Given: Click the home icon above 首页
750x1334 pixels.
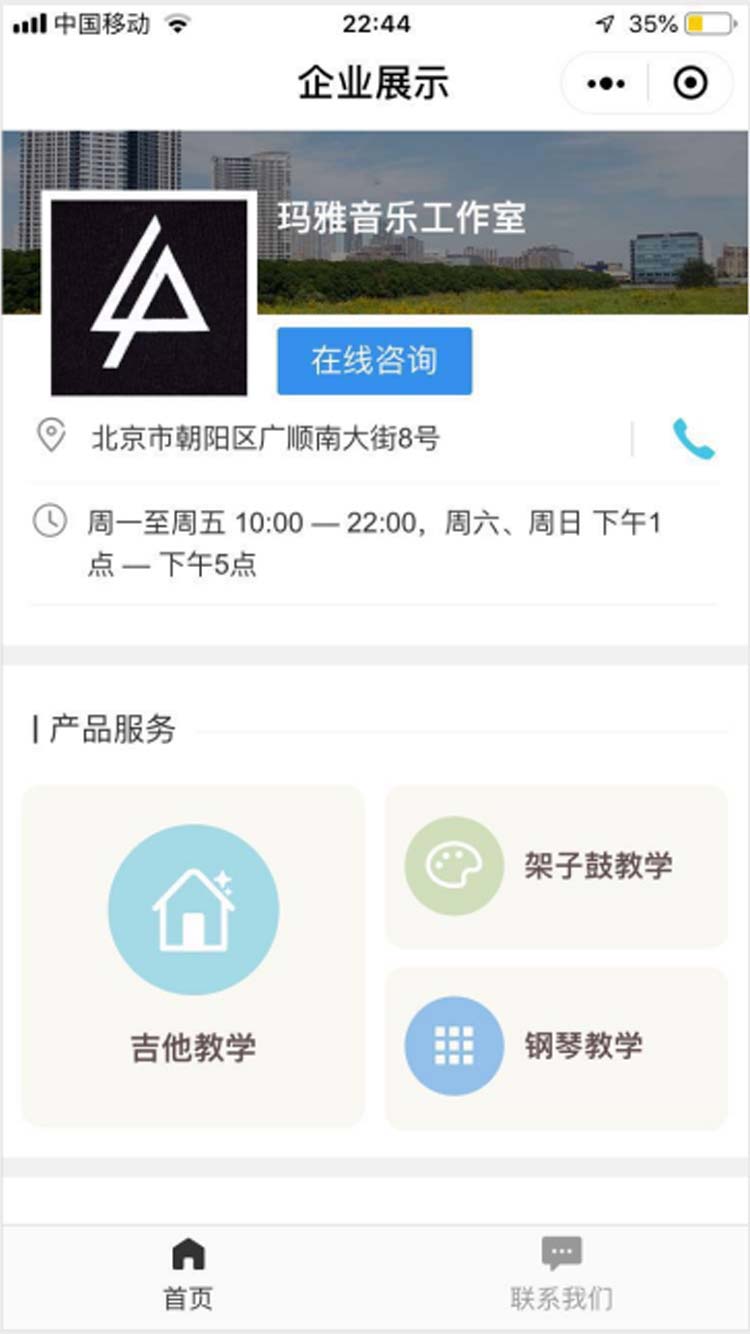Looking at the screenshot, I should point(187,1252).
